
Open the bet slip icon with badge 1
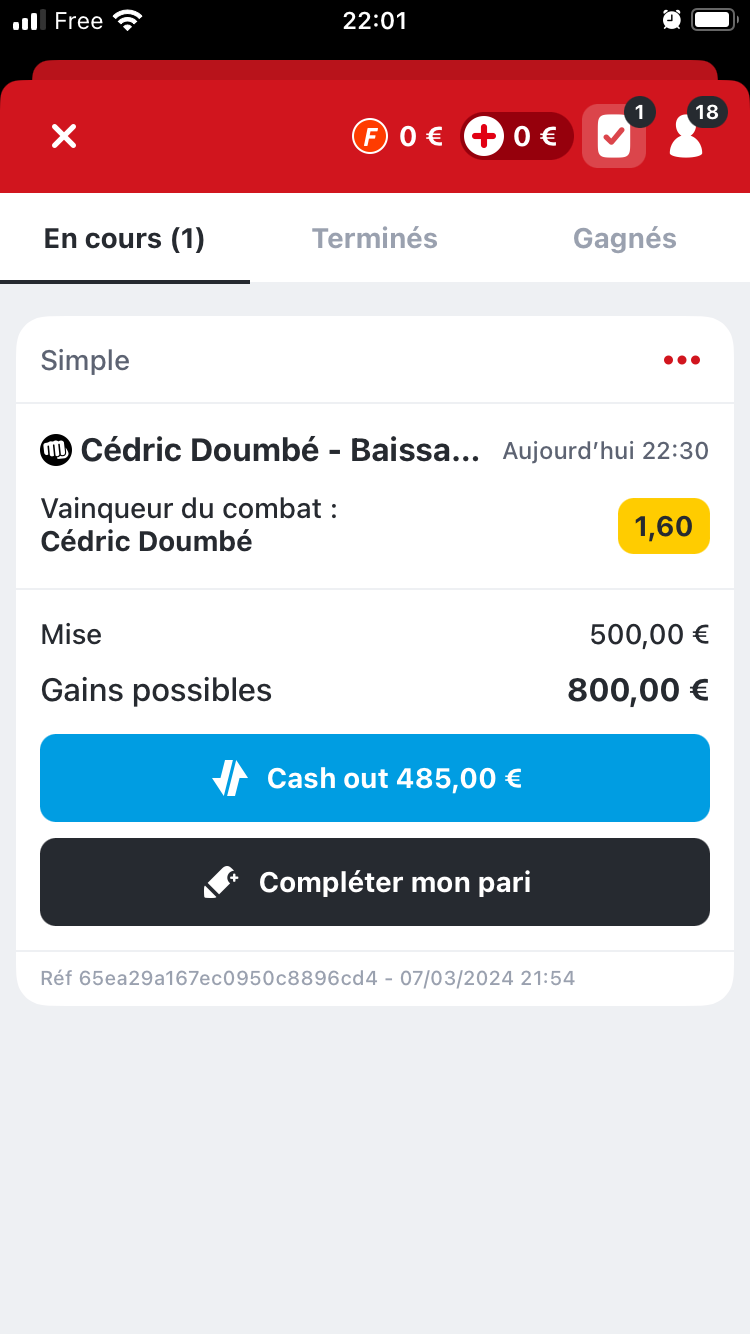pyautogui.click(x=614, y=136)
